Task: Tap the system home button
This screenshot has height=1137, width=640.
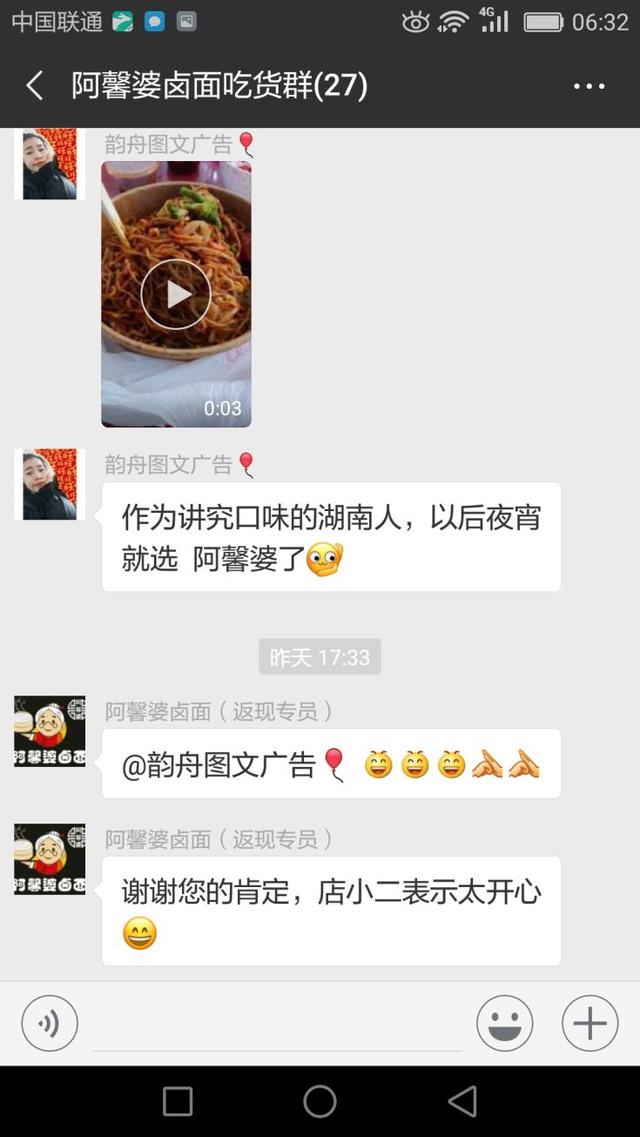Action: (x=320, y=1101)
